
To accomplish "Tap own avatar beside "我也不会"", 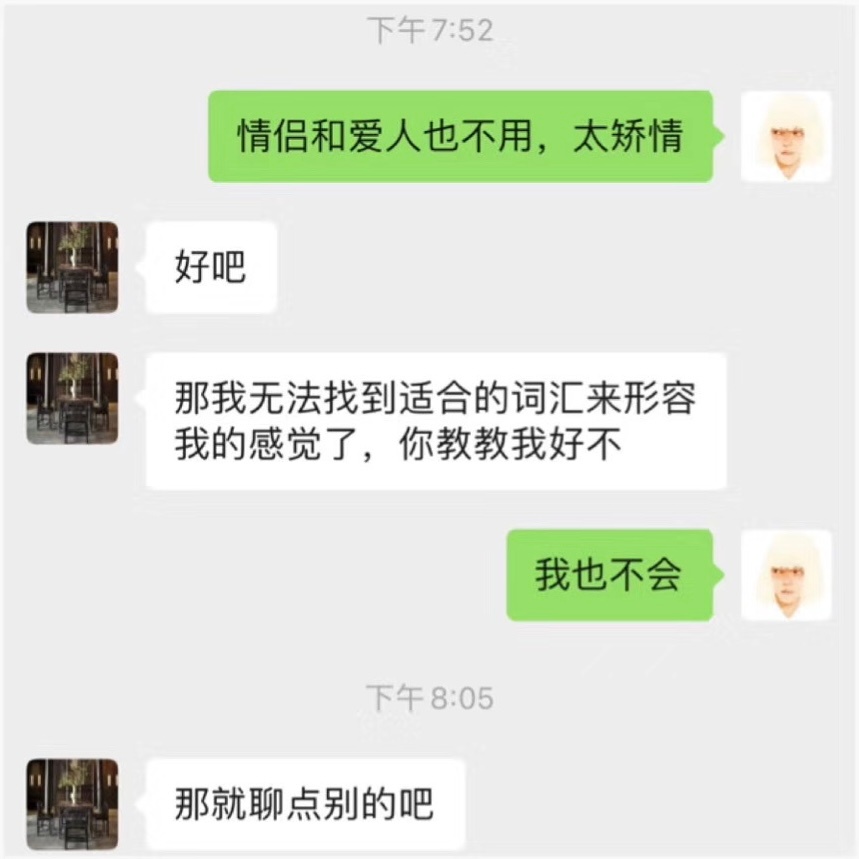I will (x=785, y=575).
